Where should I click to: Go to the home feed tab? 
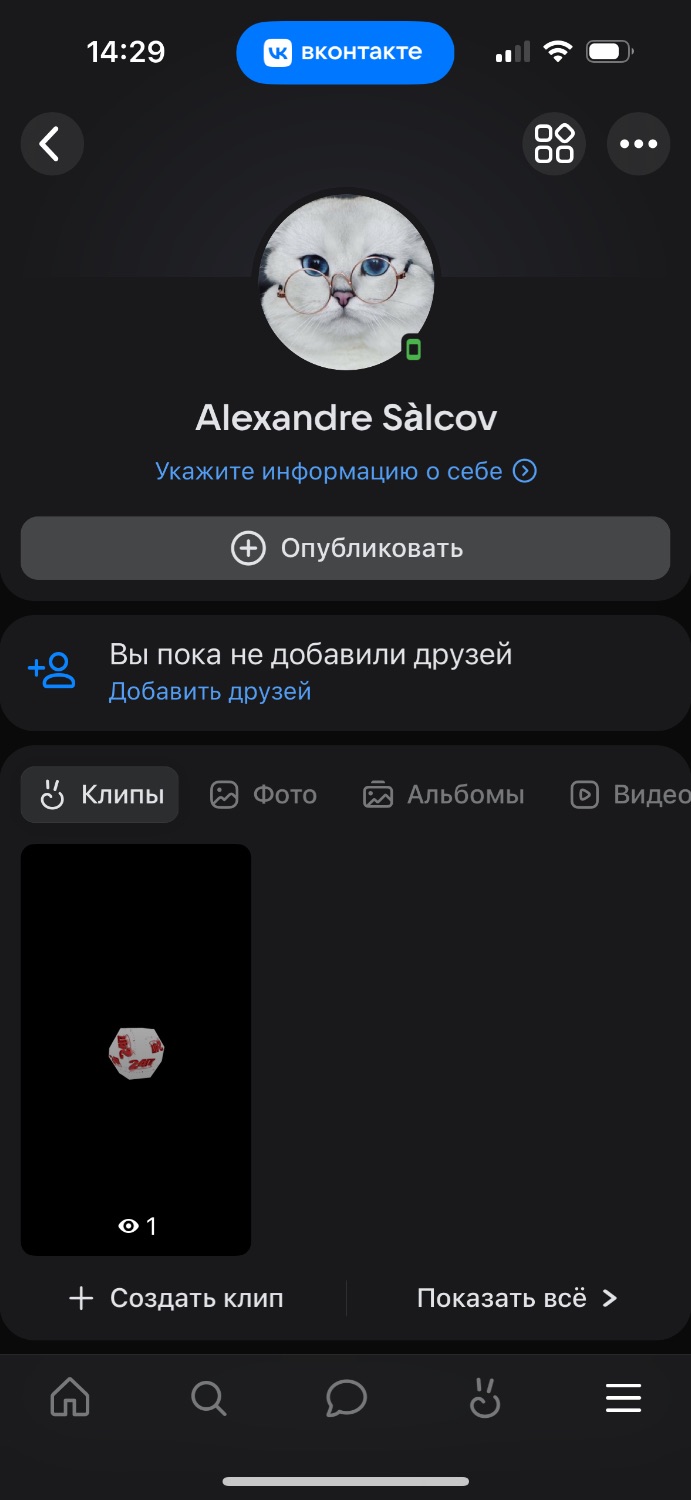(x=70, y=1397)
